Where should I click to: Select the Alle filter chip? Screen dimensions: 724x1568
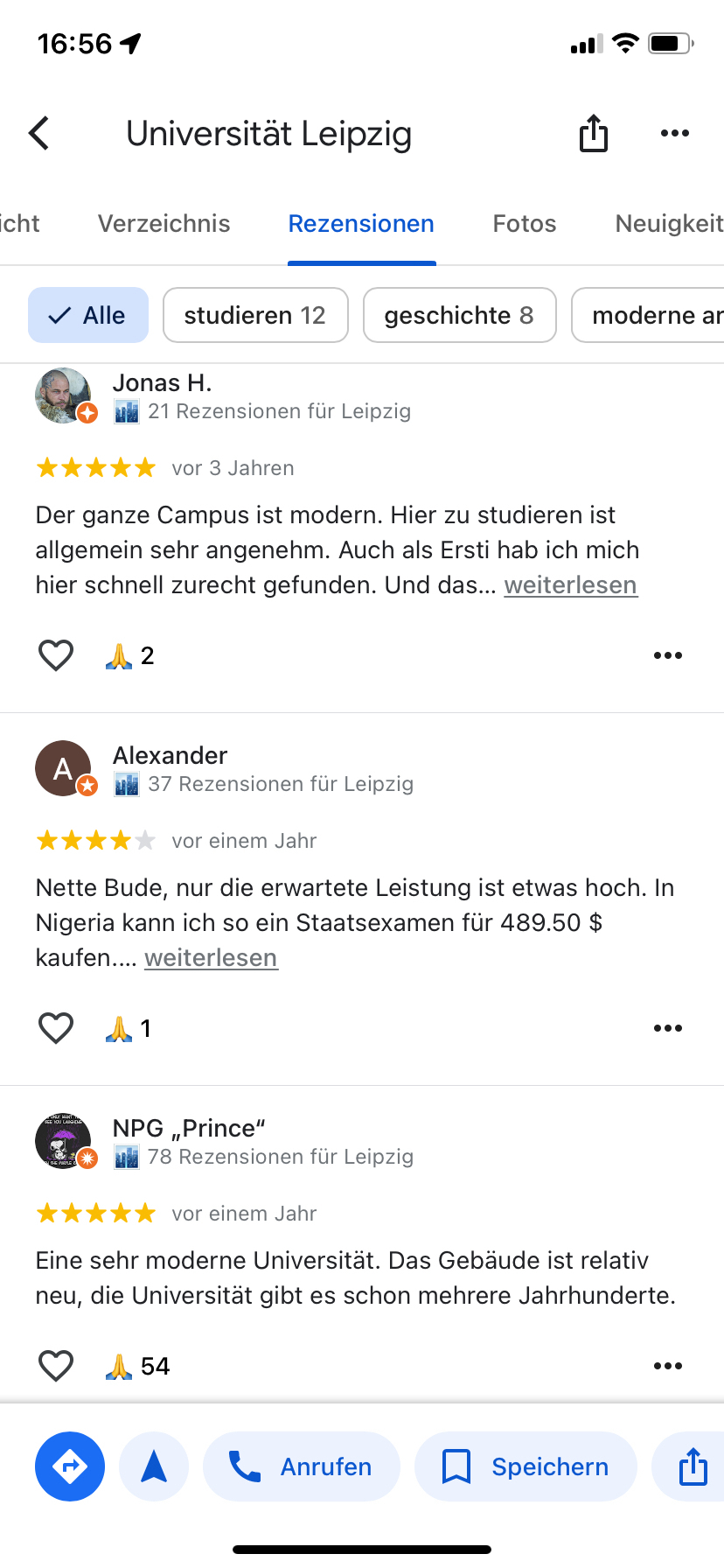[x=88, y=315]
